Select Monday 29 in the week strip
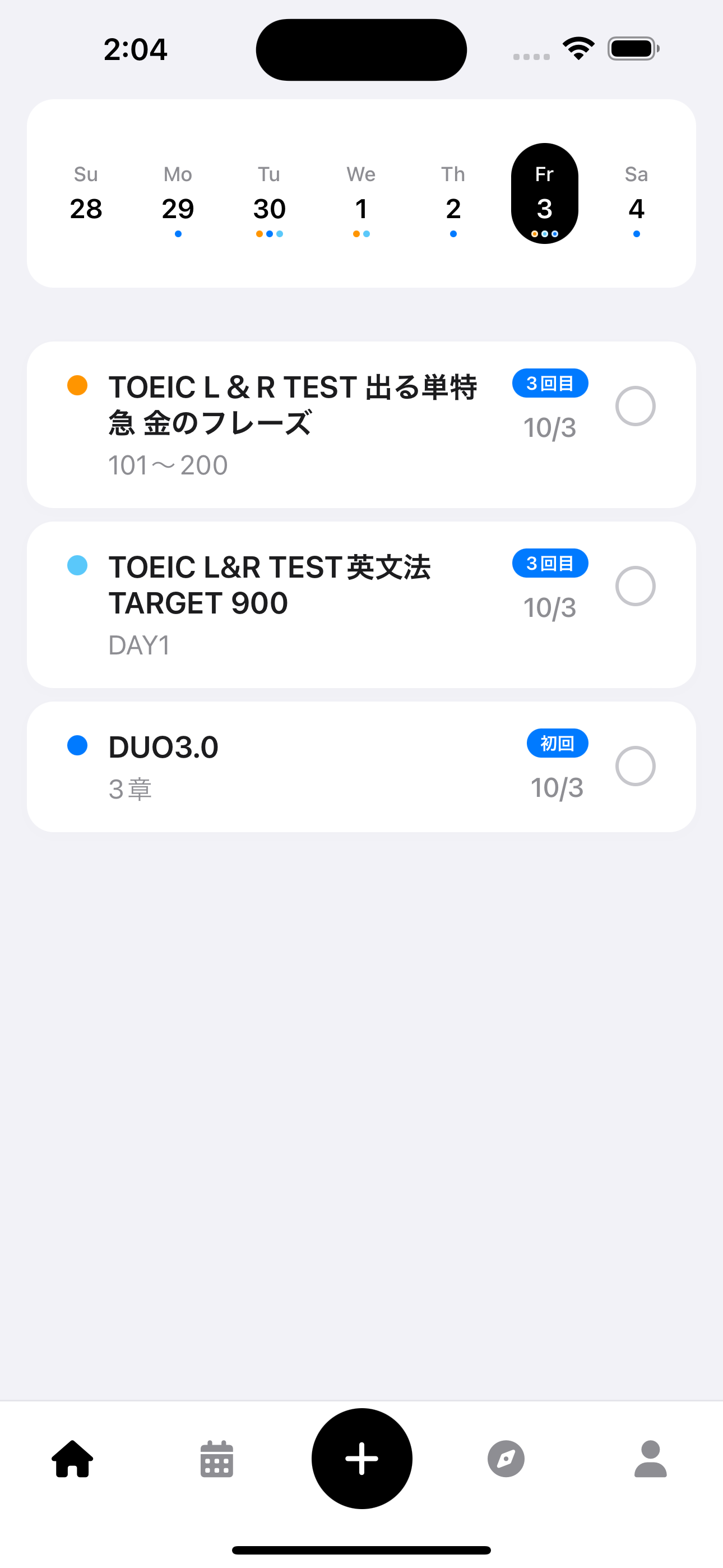Screen dimensions: 723x1568 pos(178,195)
